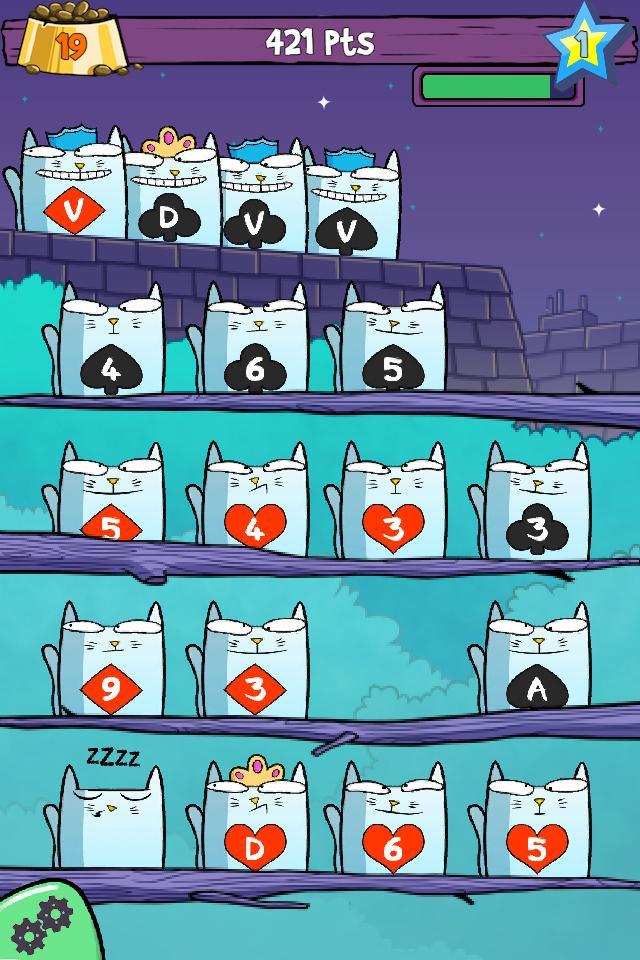Tap the cat with V of diamonds
Image resolution: width=640 pixels, height=960 pixels.
coord(68,195)
